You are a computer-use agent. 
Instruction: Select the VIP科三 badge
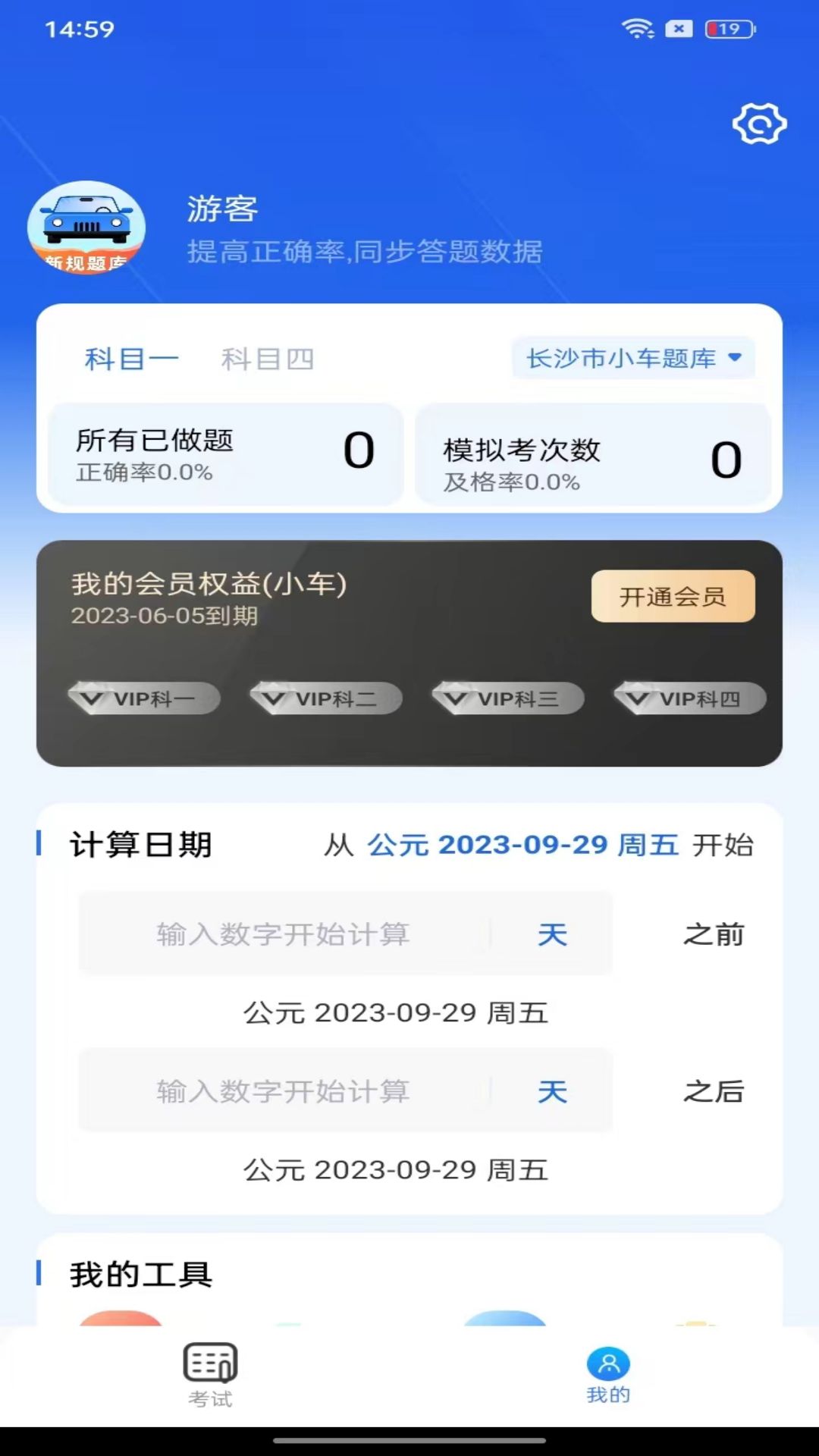508,698
